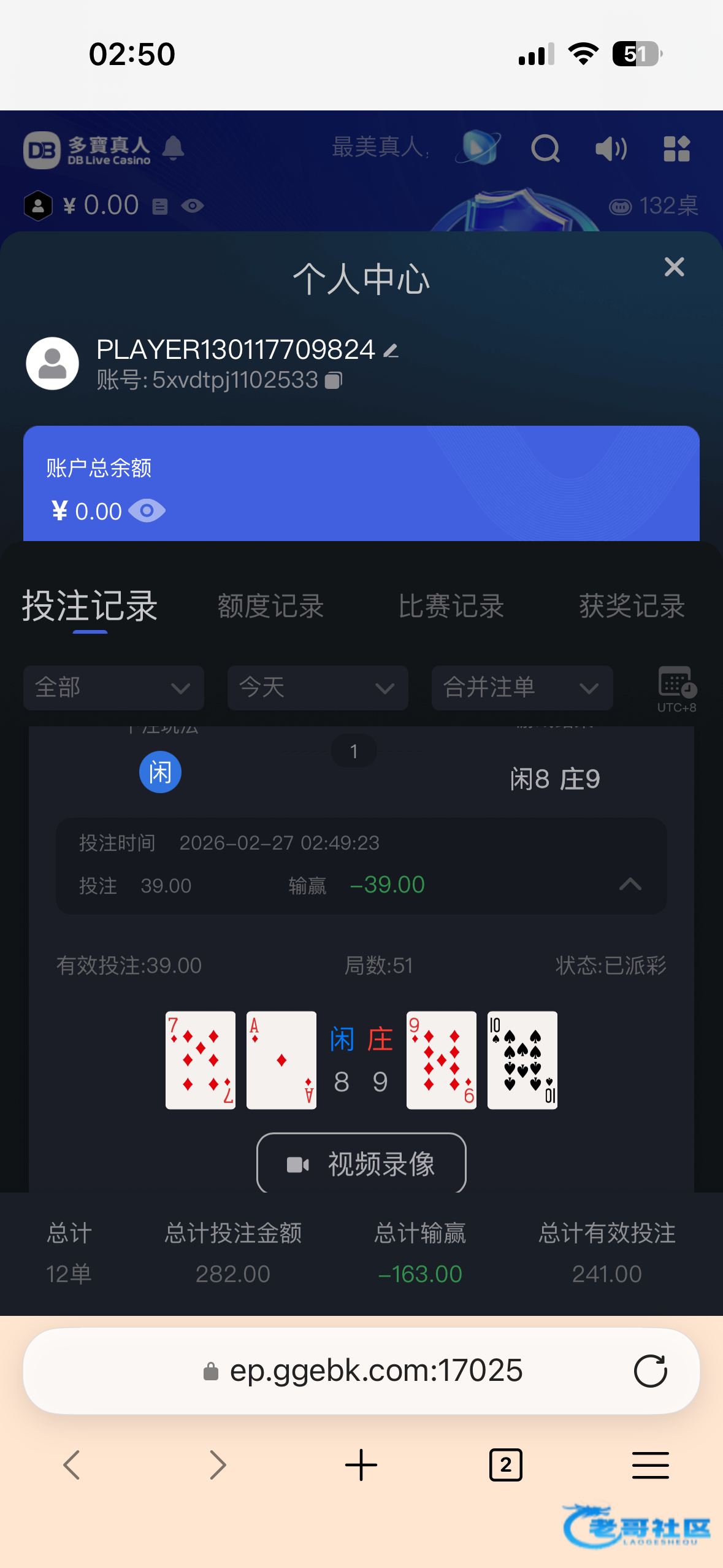The image size is (723, 1568).
Task: Copy the account number
Action: [334, 380]
